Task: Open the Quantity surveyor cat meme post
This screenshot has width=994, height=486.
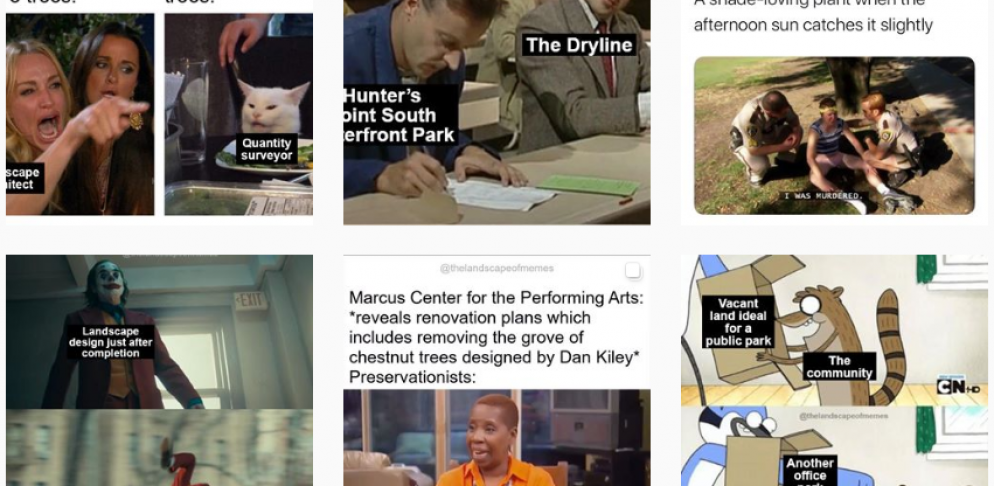Action: pyautogui.click(x=159, y=110)
